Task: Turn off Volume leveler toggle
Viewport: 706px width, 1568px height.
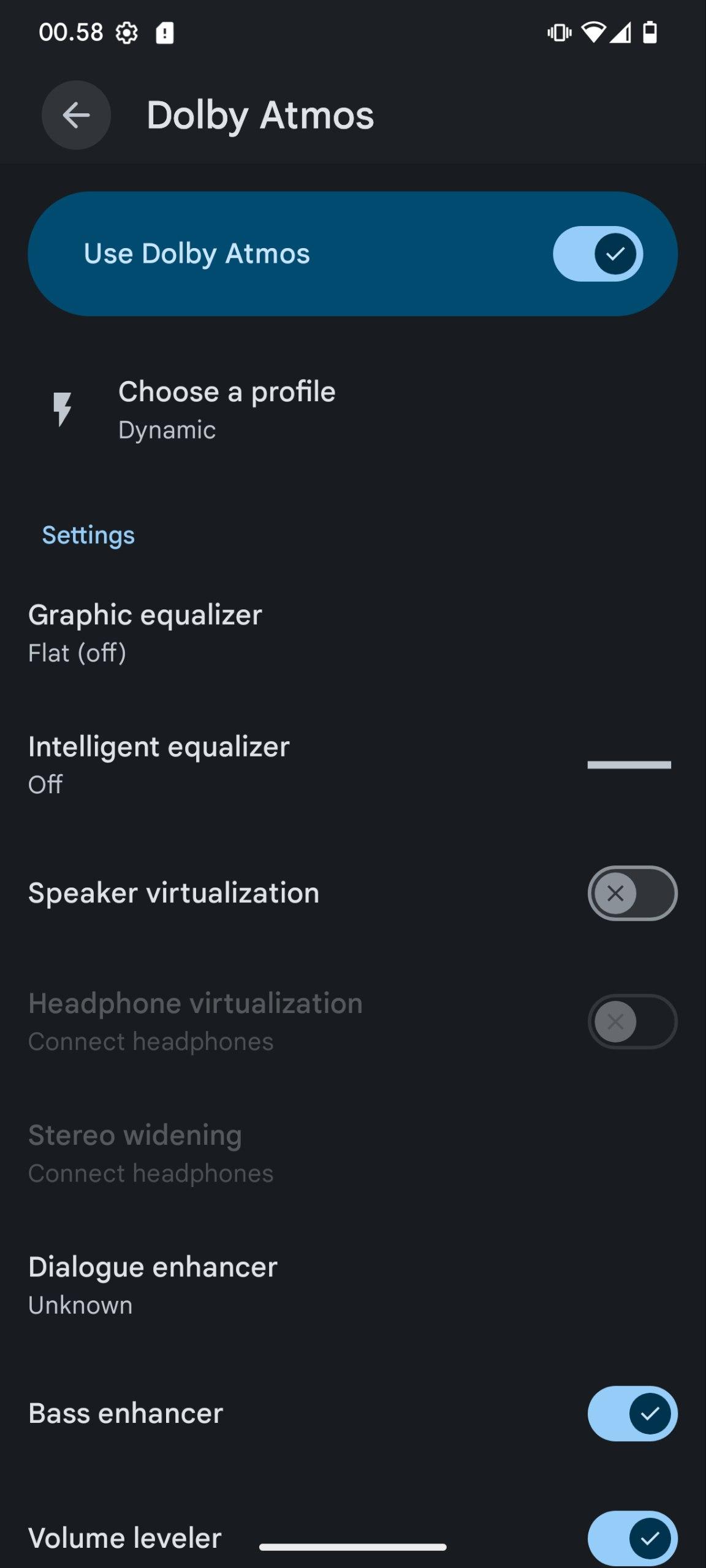Action: tap(632, 1537)
